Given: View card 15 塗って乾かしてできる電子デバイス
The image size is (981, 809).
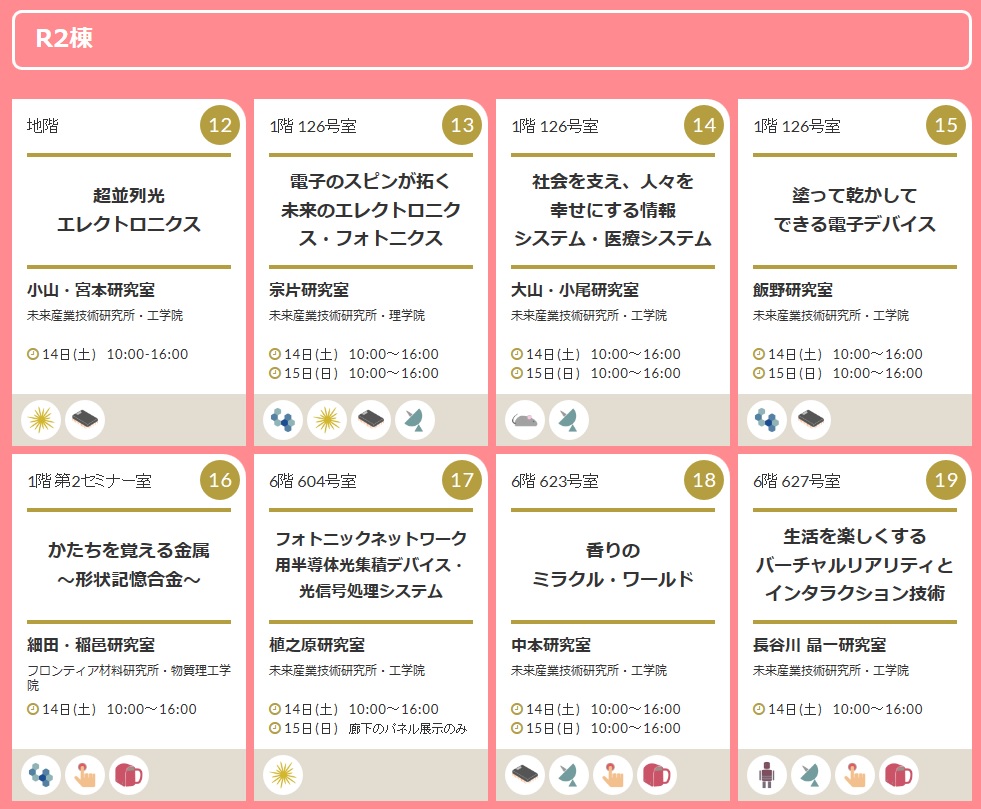Looking at the screenshot, I should click(855, 210).
